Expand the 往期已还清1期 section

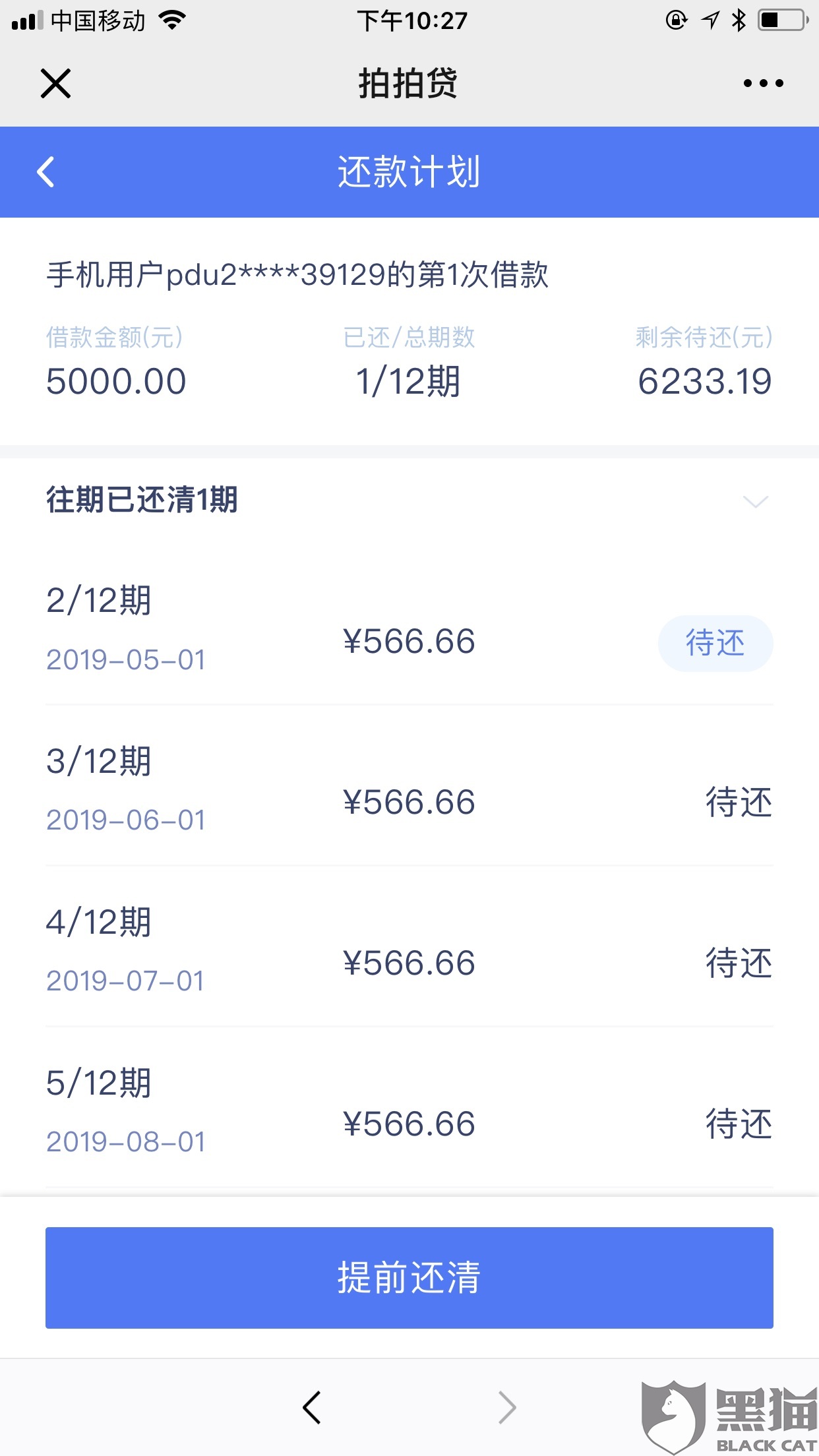tap(755, 502)
